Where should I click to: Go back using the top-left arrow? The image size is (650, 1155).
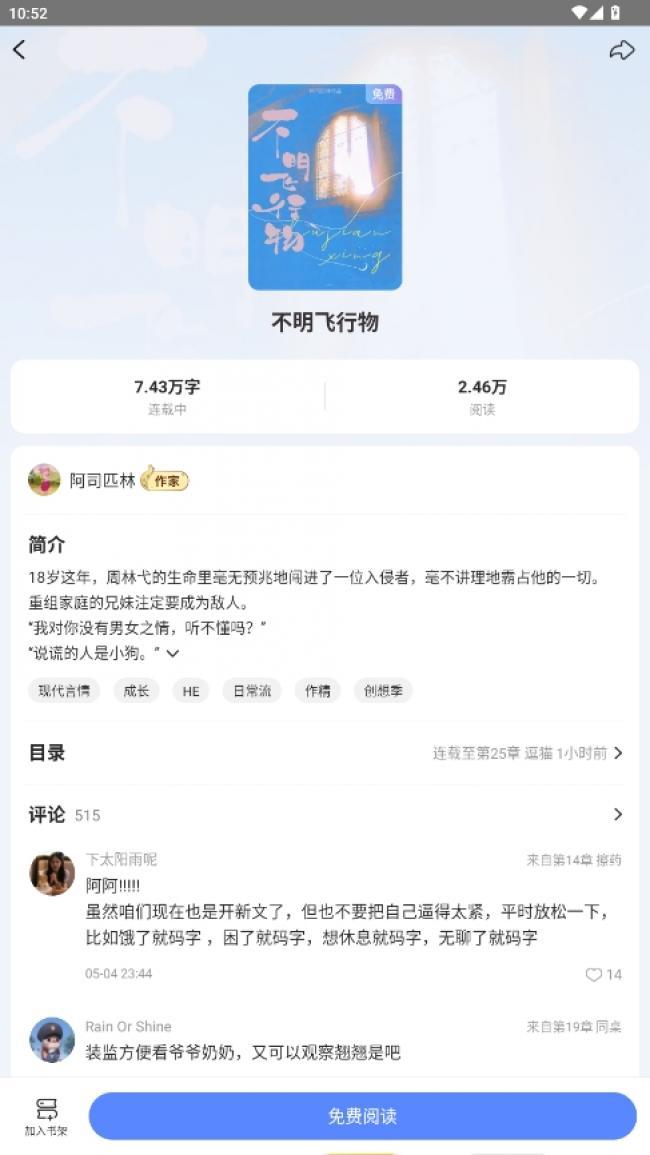pyautogui.click(x=19, y=50)
